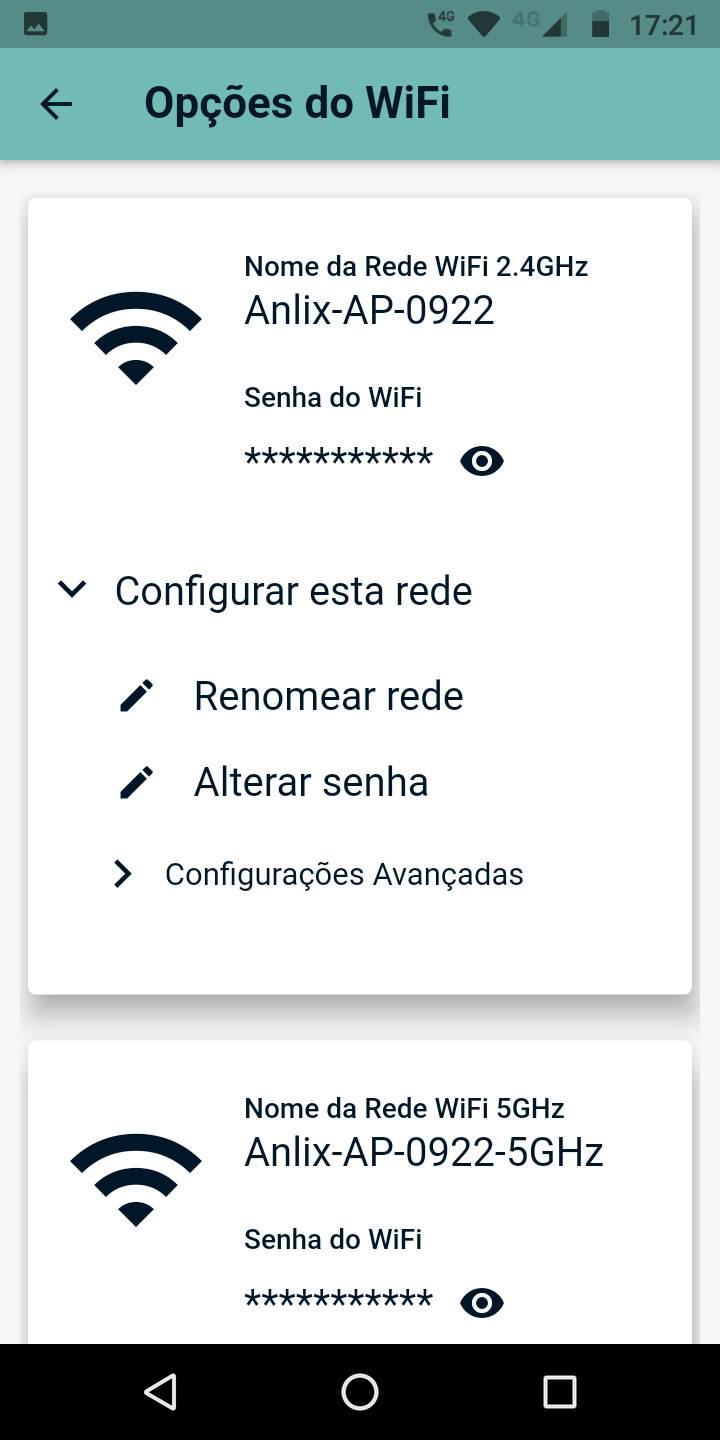Image resolution: width=720 pixels, height=1440 pixels.
Task: Tap the Android back navigation button
Action: pyautogui.click(x=160, y=1390)
